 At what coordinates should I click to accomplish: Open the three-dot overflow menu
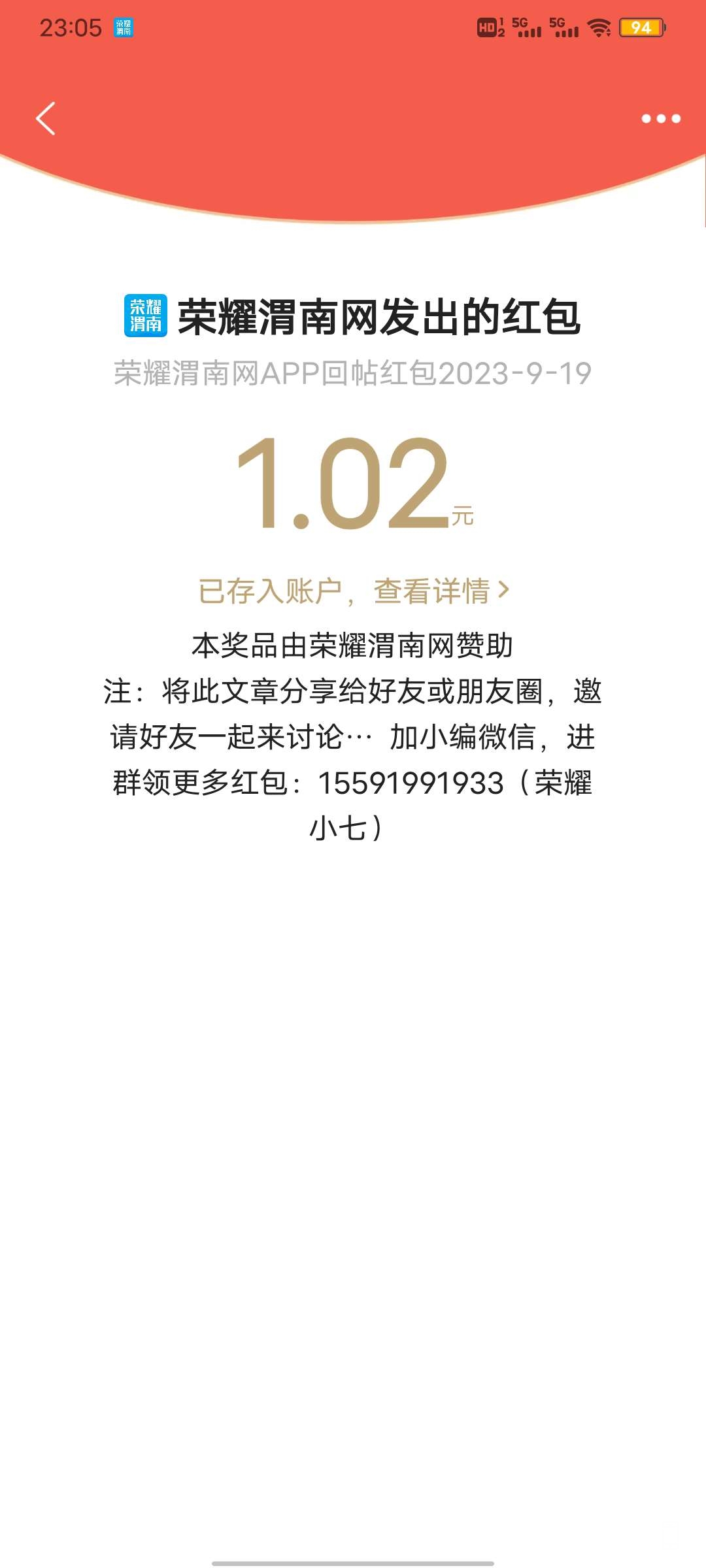[x=660, y=118]
